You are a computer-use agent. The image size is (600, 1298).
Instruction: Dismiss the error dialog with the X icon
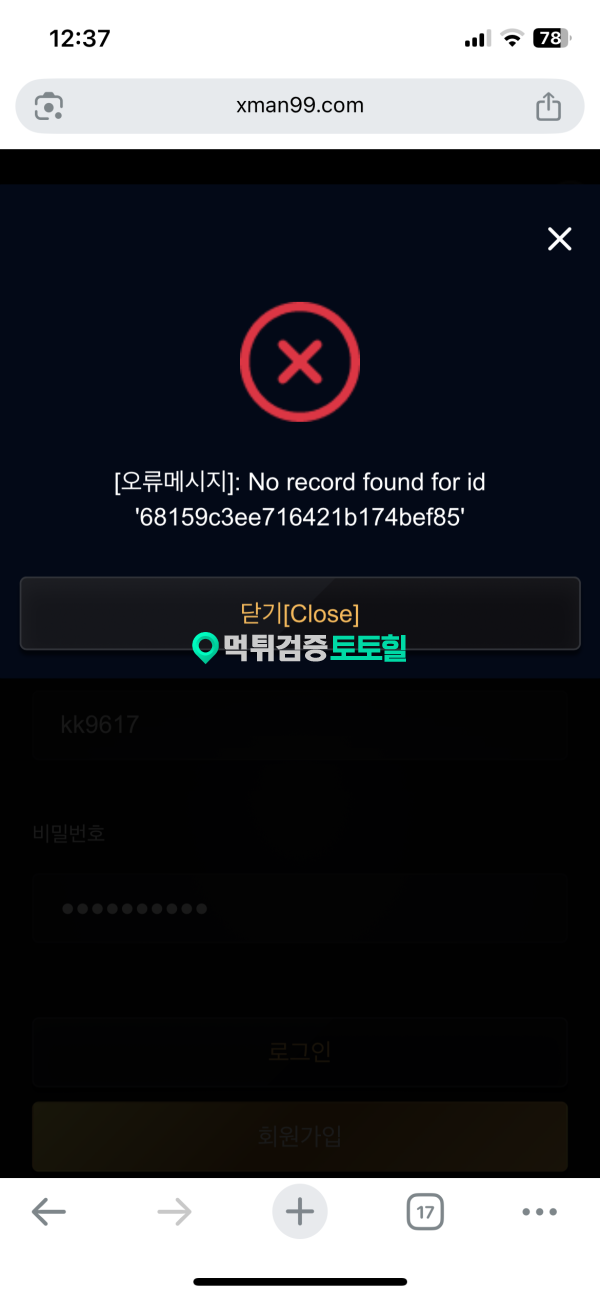pyautogui.click(x=559, y=239)
